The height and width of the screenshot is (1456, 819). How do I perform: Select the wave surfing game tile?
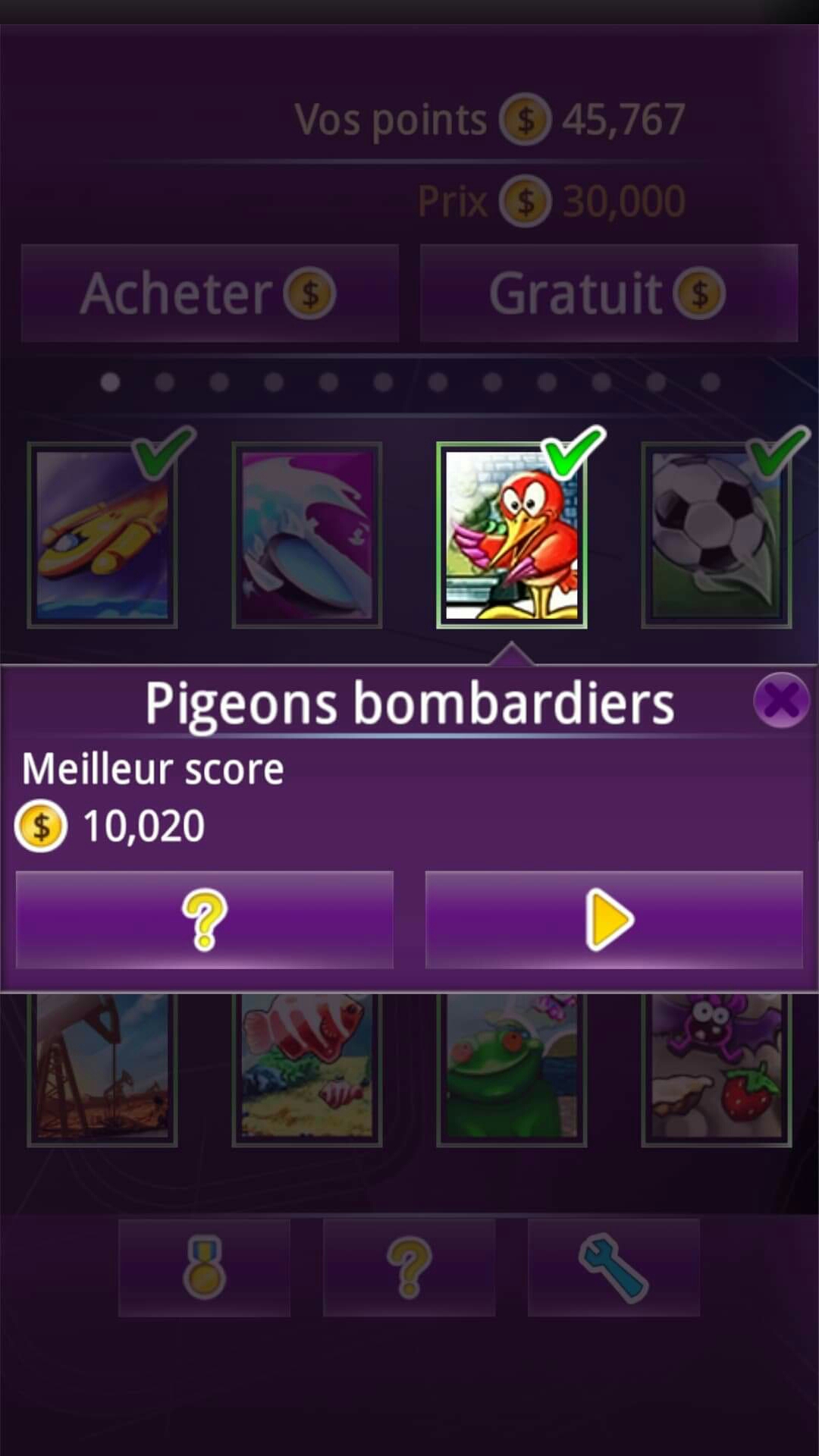coord(306,535)
